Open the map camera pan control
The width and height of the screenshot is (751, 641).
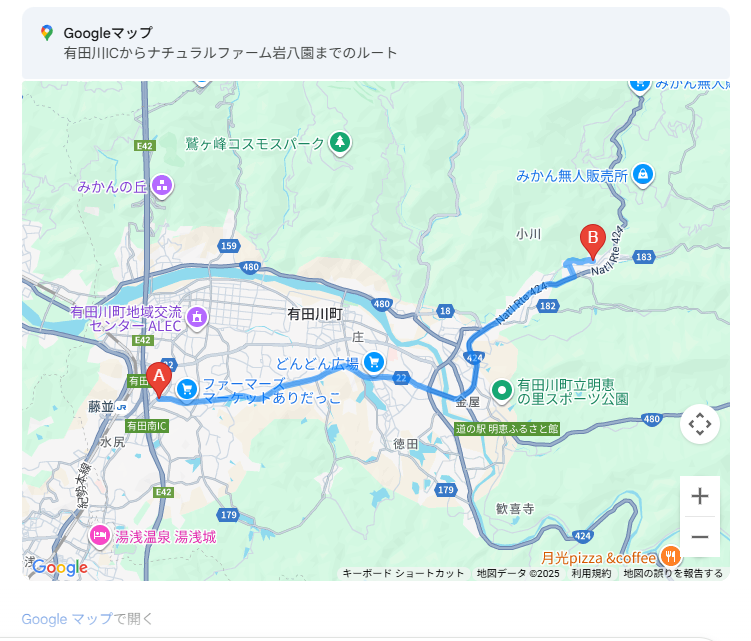[700, 424]
